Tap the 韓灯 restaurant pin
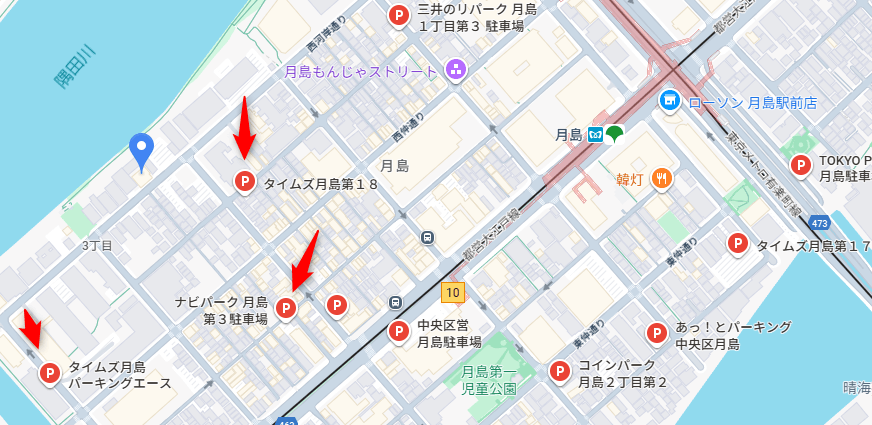 (x=661, y=179)
